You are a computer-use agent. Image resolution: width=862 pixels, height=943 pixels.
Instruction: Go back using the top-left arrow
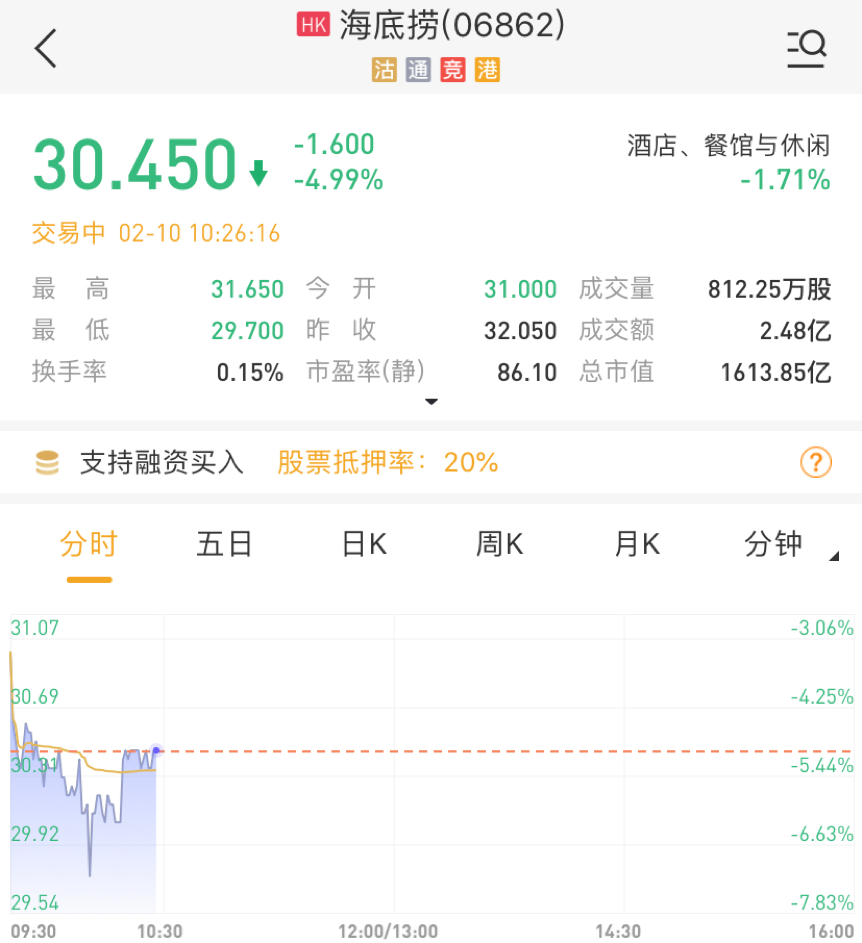(x=46, y=47)
